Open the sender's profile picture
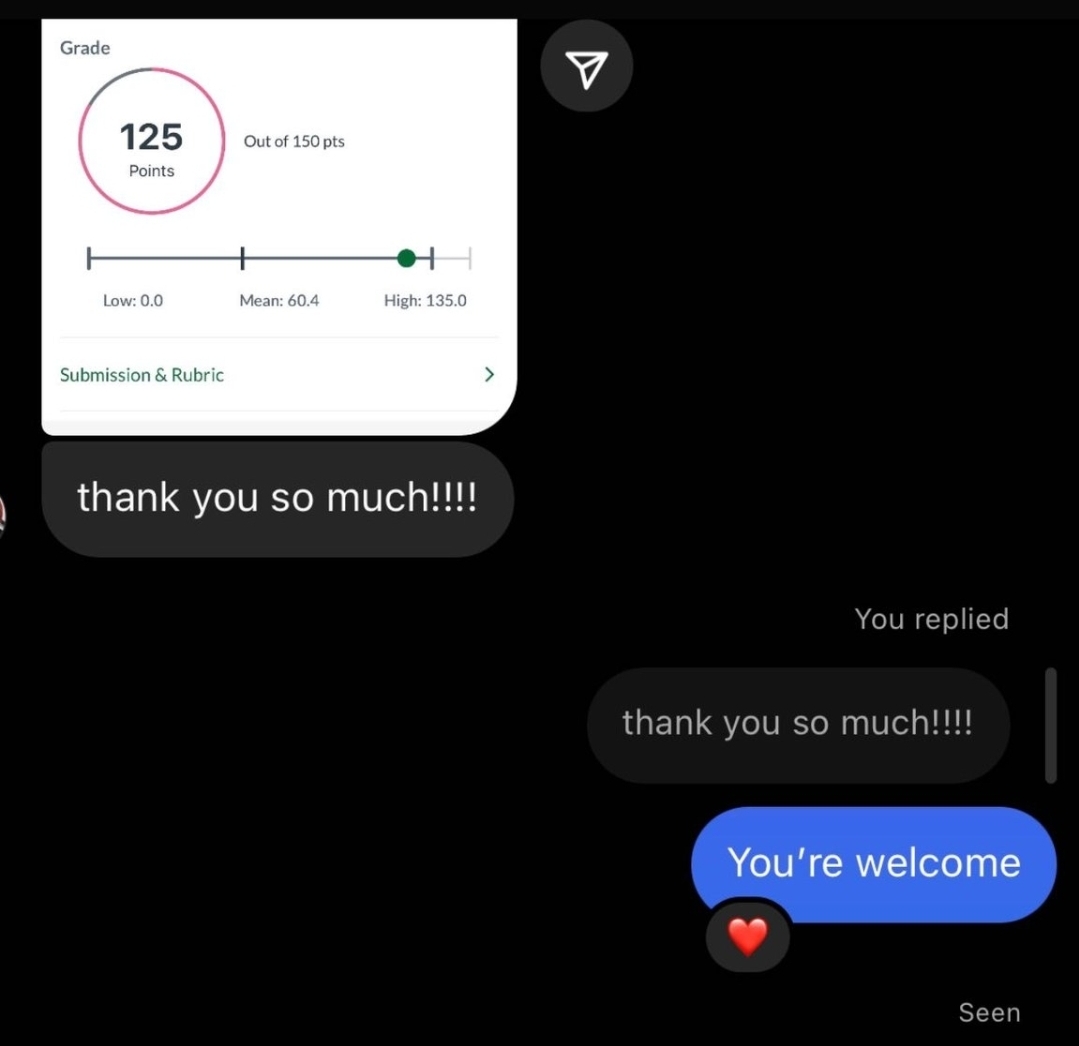 (x=3, y=517)
